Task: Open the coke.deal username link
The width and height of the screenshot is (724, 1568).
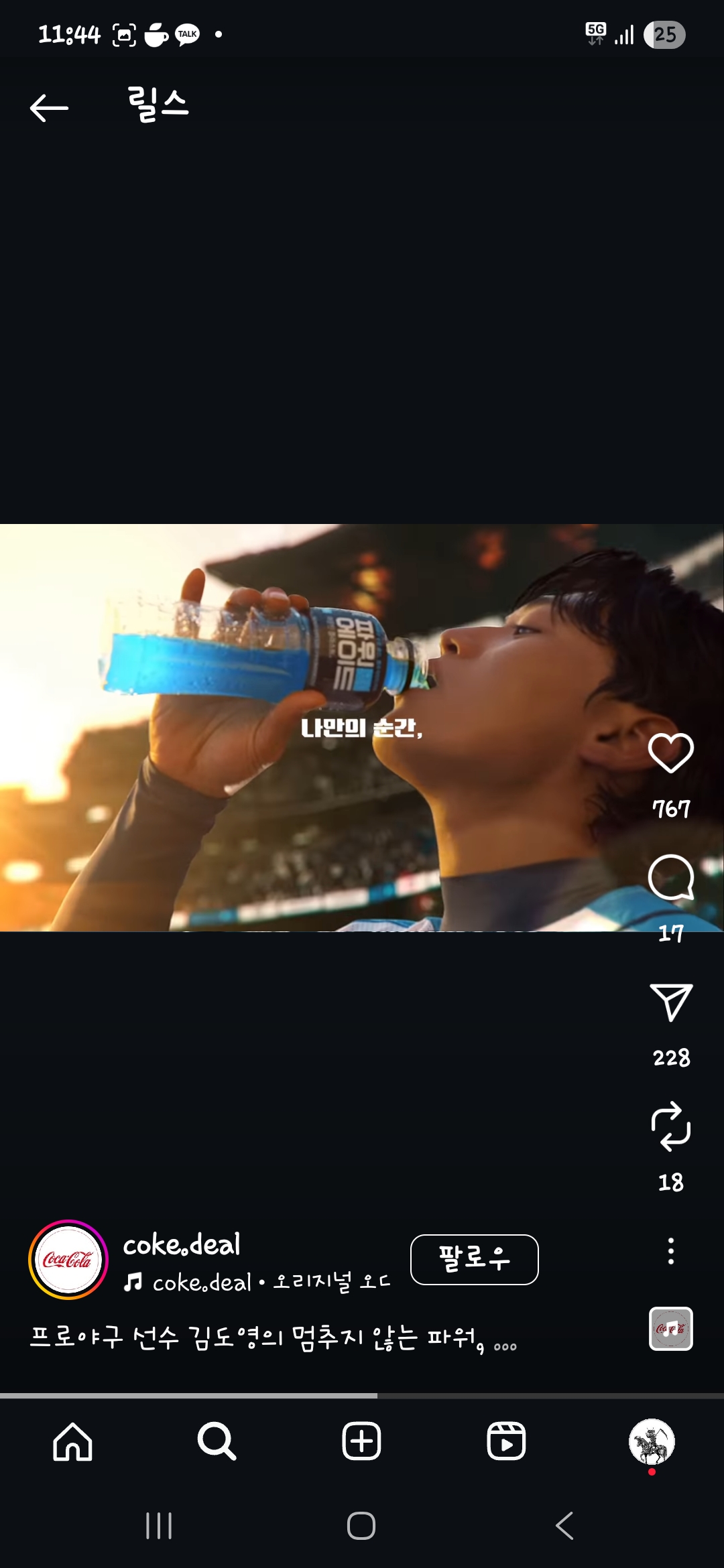Action: click(x=182, y=1244)
